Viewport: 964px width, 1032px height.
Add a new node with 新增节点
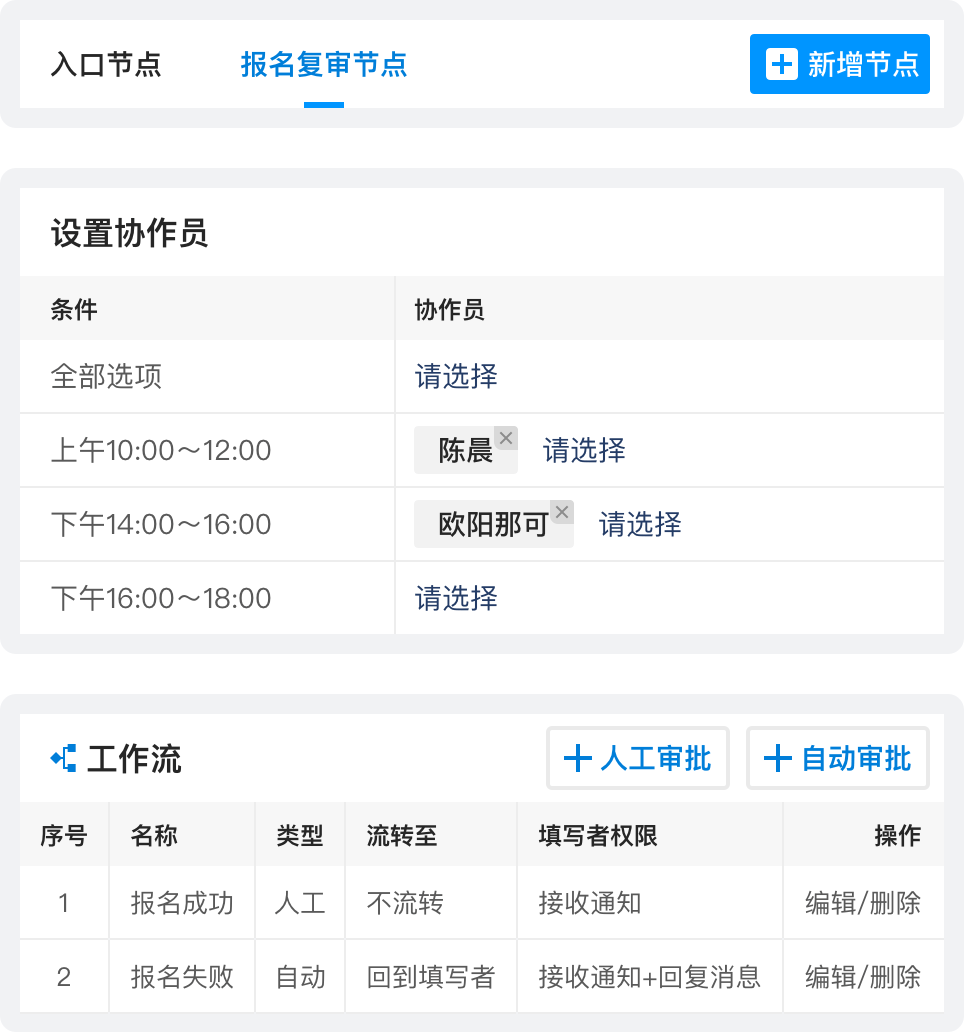tap(839, 65)
